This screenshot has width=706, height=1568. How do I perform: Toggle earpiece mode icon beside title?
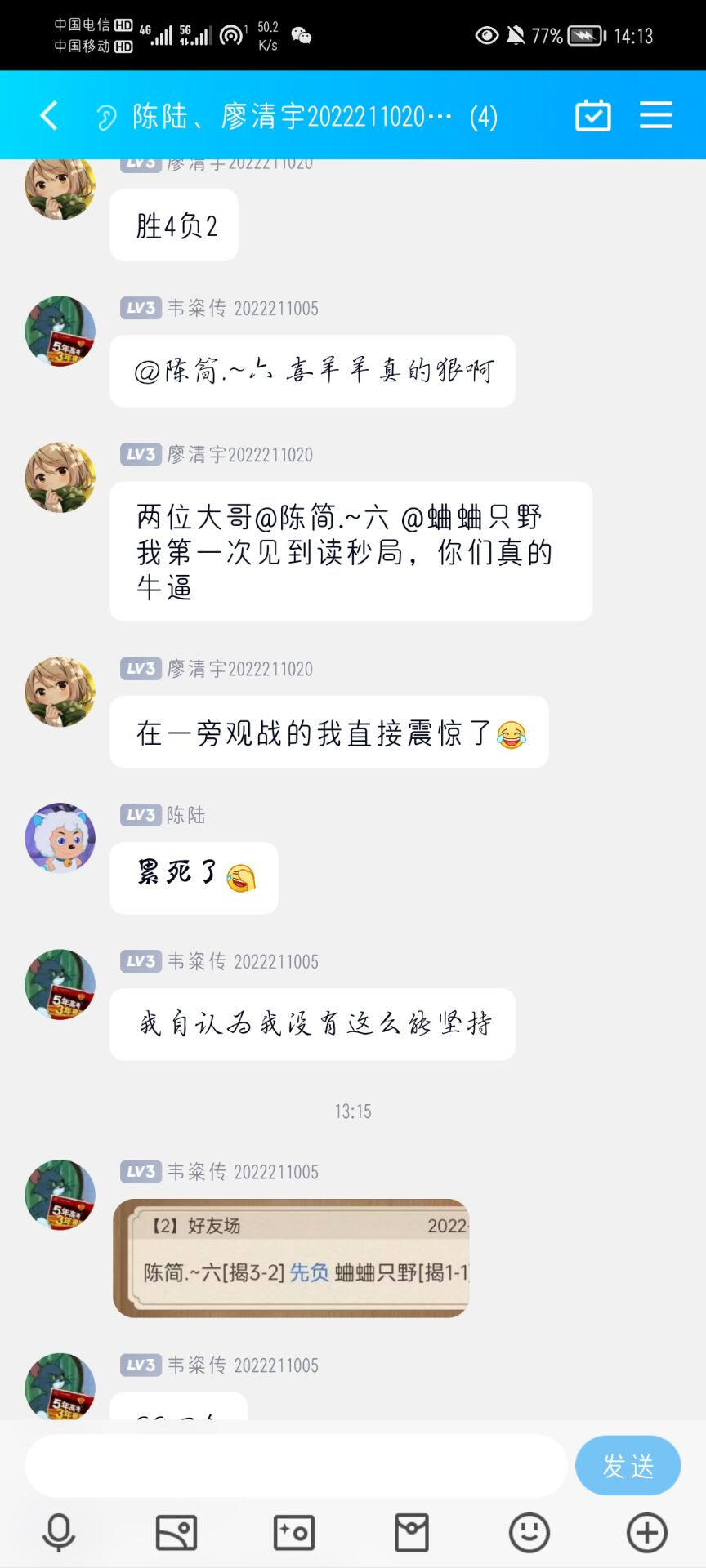[x=106, y=118]
